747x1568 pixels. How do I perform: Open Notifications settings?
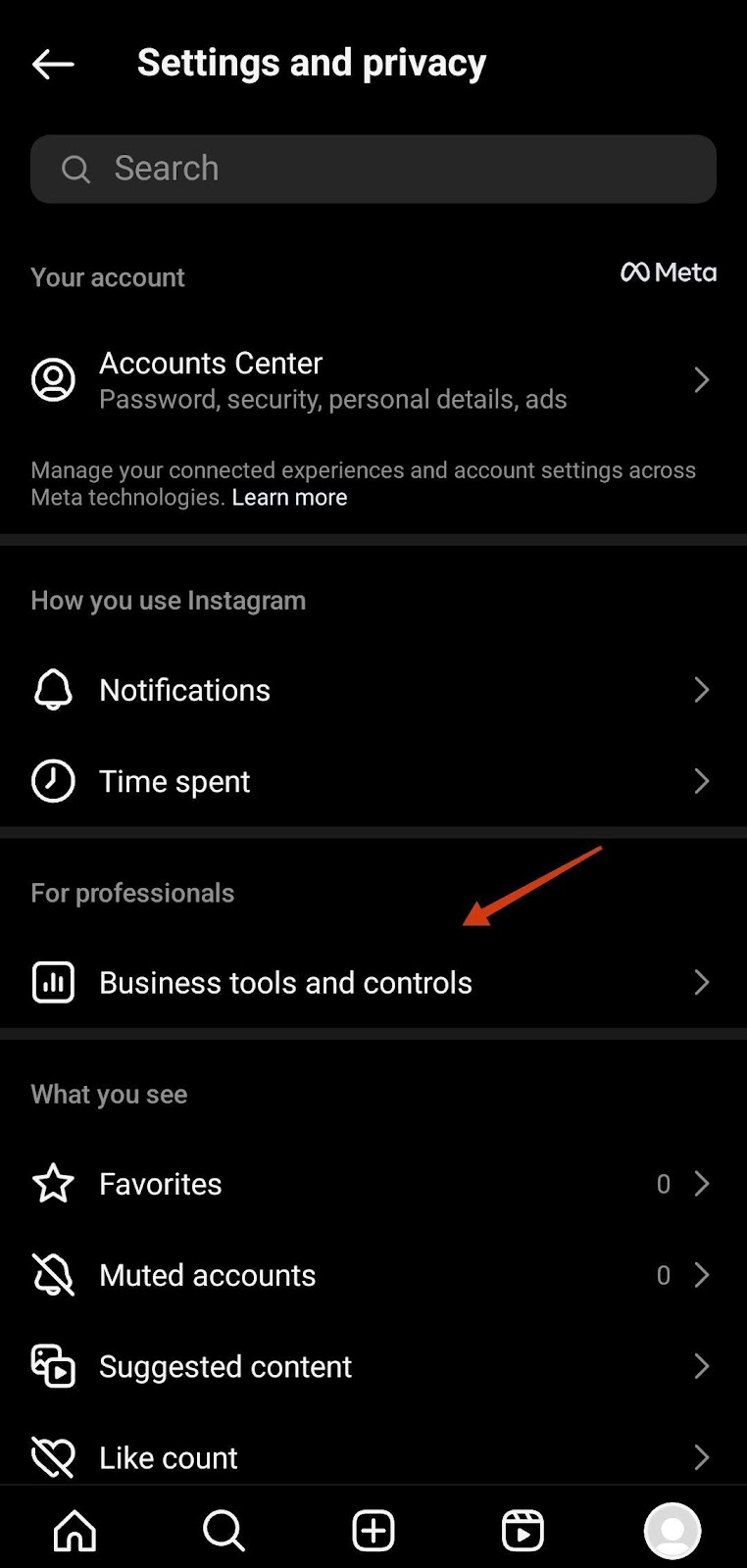[373, 690]
